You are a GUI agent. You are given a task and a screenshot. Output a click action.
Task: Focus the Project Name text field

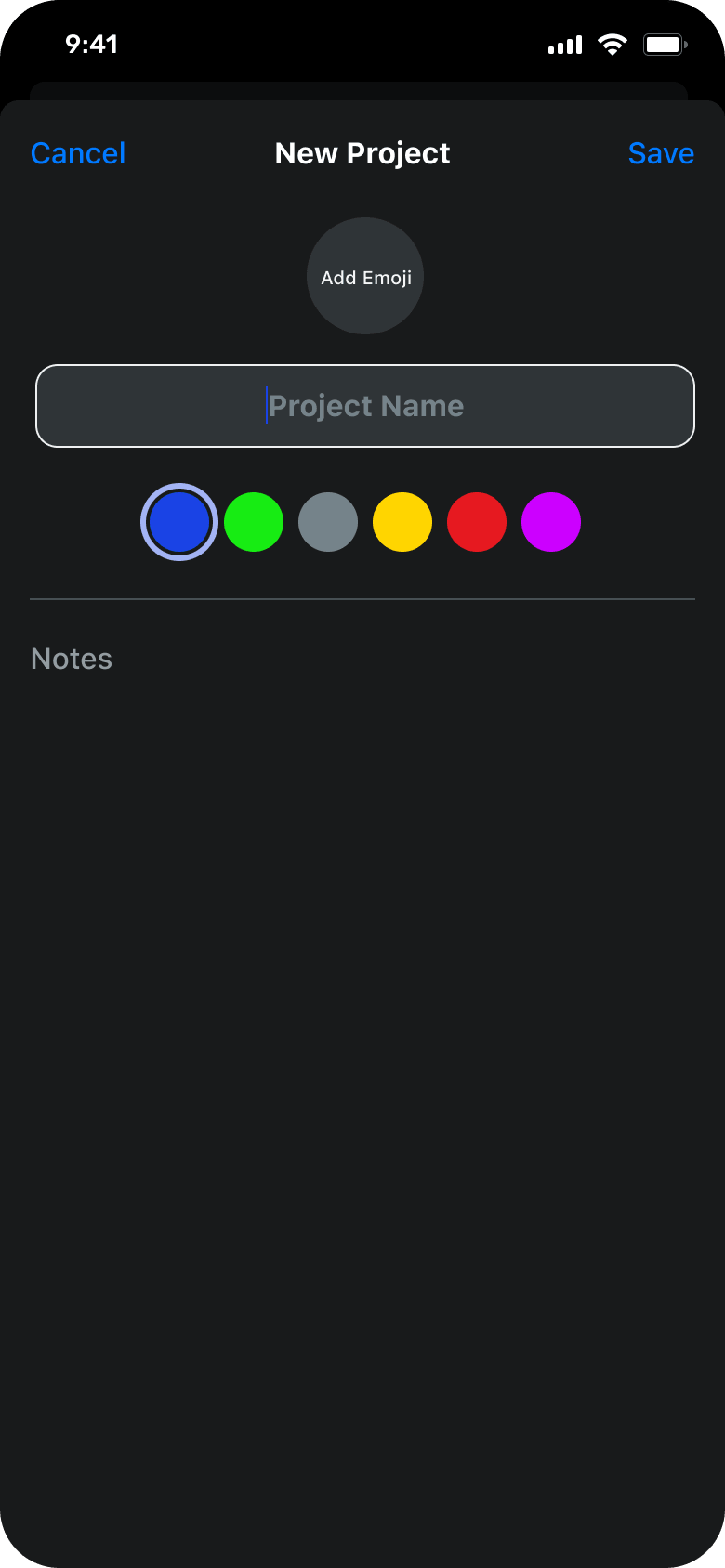(x=365, y=406)
